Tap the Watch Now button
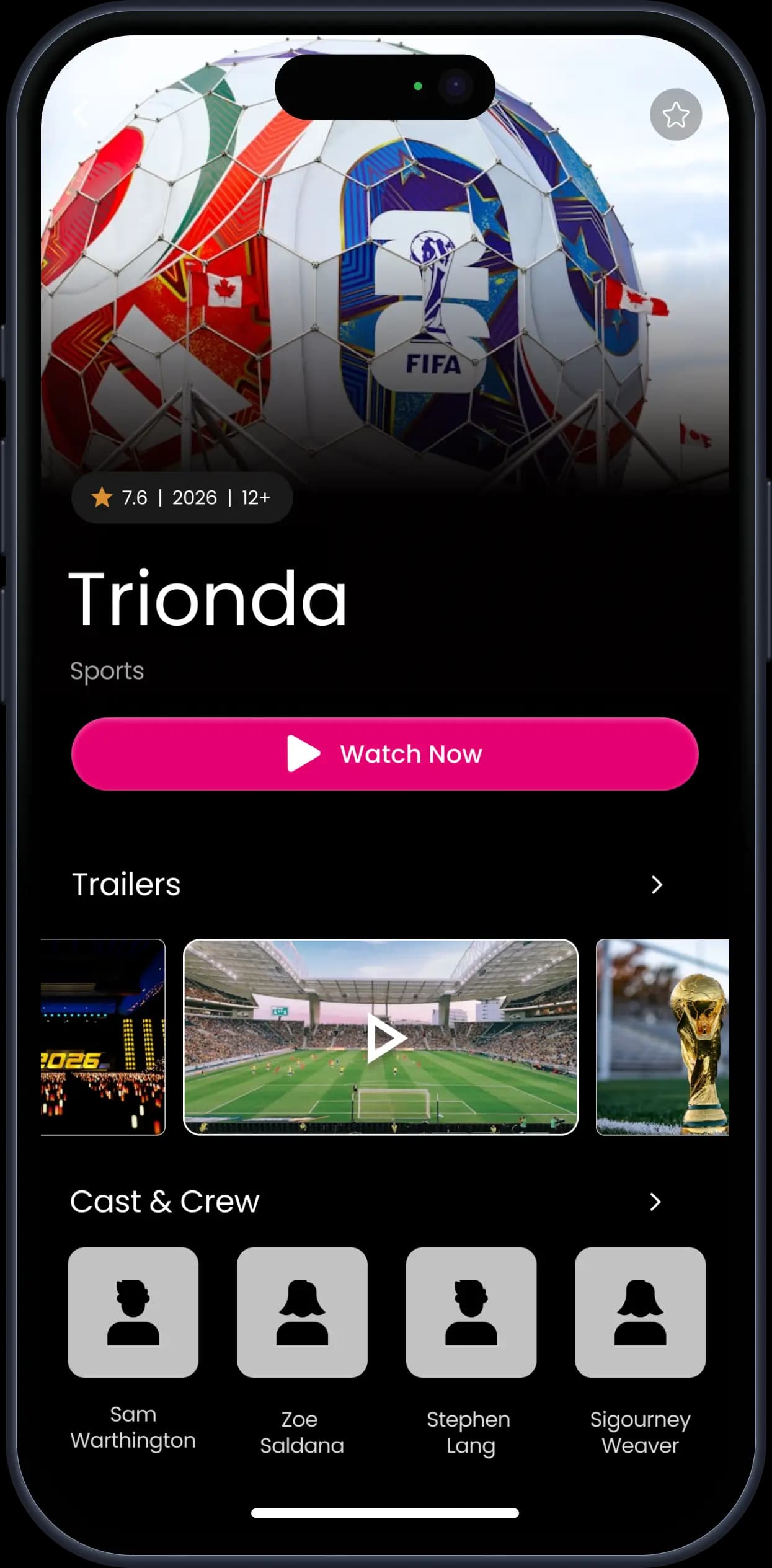772x1568 pixels. 384,754
